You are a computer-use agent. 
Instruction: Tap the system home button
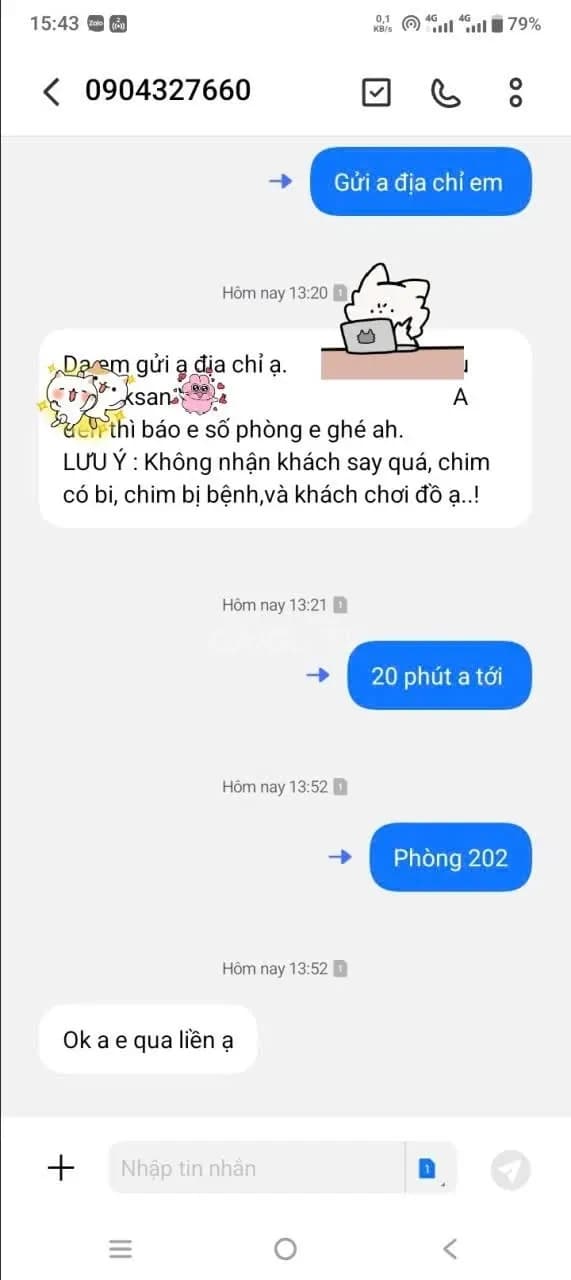[x=285, y=1249]
